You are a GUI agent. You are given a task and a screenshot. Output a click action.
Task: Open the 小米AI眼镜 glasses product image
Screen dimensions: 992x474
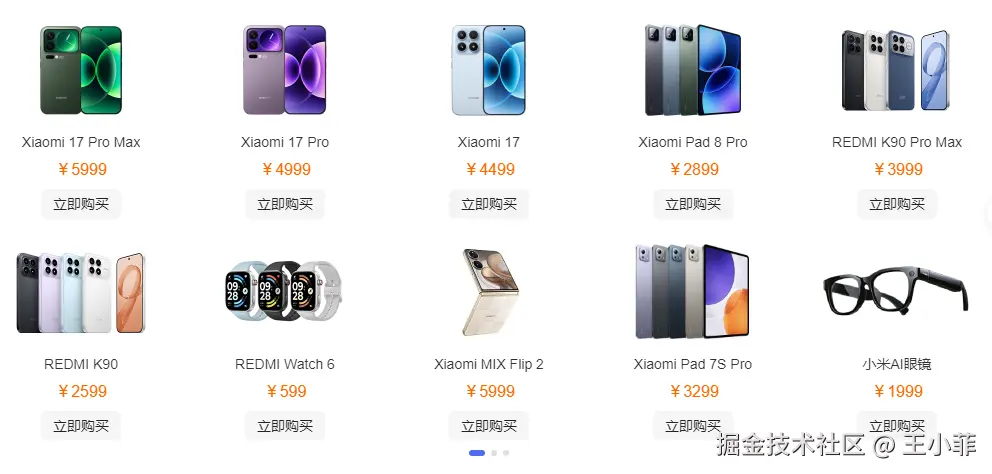[x=897, y=290]
